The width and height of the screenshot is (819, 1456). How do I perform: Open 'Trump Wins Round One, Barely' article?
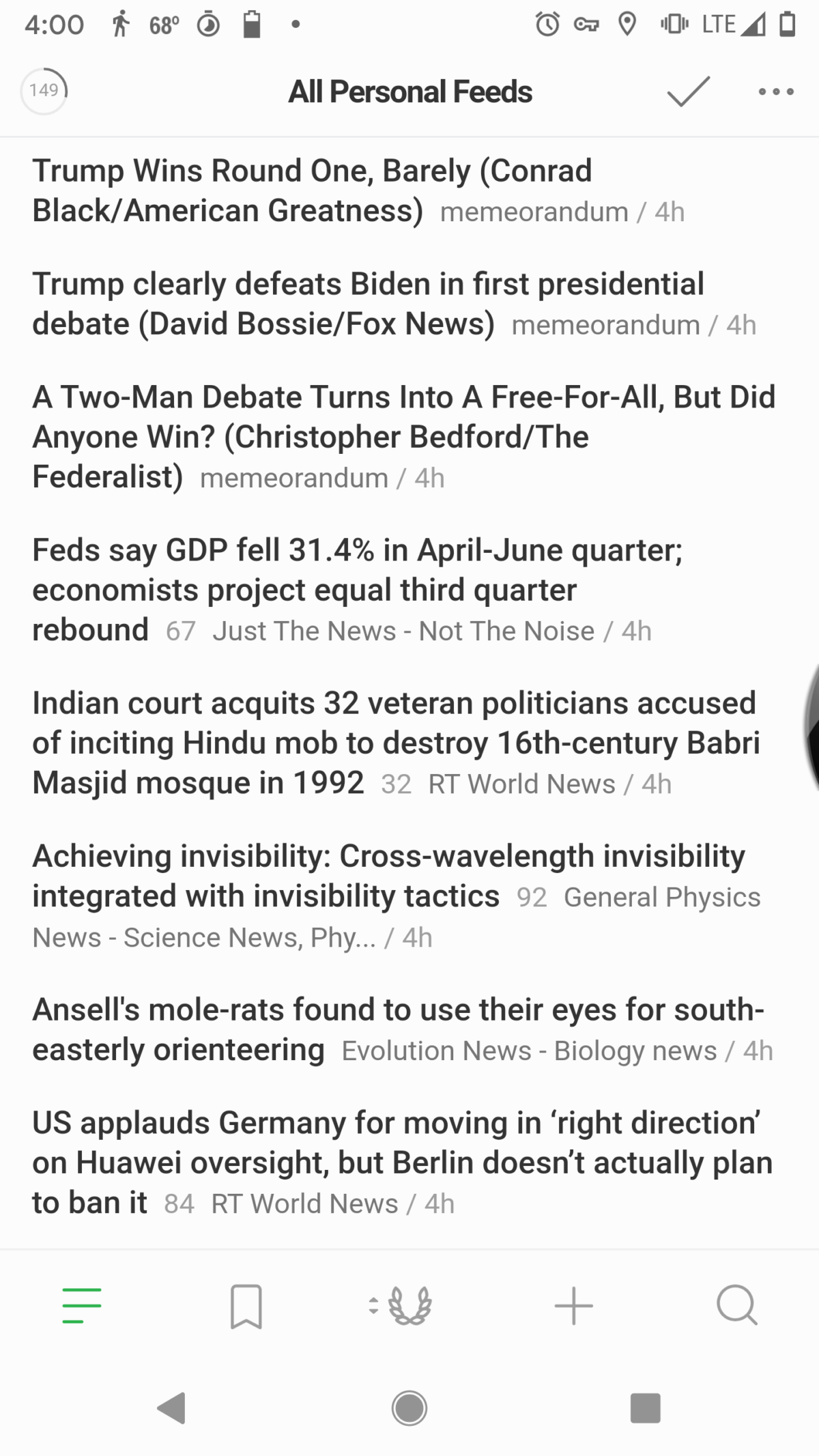click(x=312, y=190)
